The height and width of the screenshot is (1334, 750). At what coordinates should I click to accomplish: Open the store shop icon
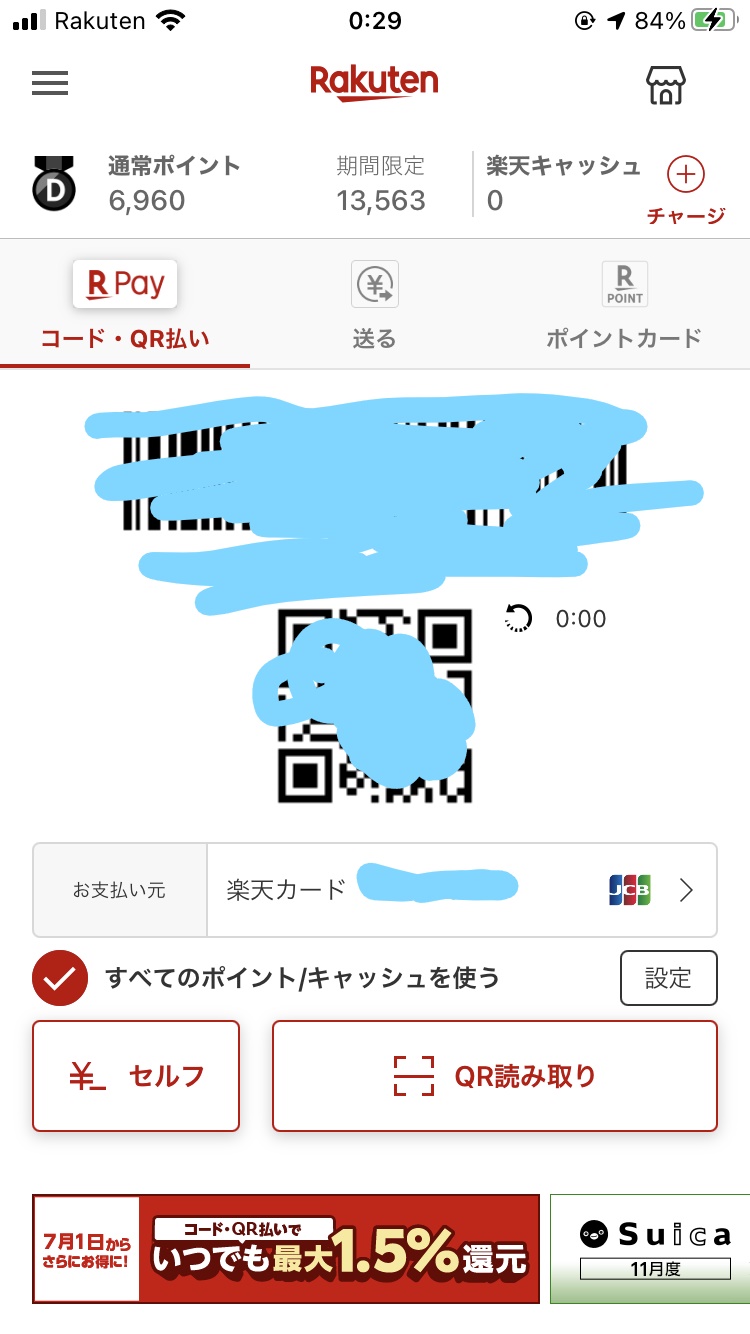tap(665, 85)
